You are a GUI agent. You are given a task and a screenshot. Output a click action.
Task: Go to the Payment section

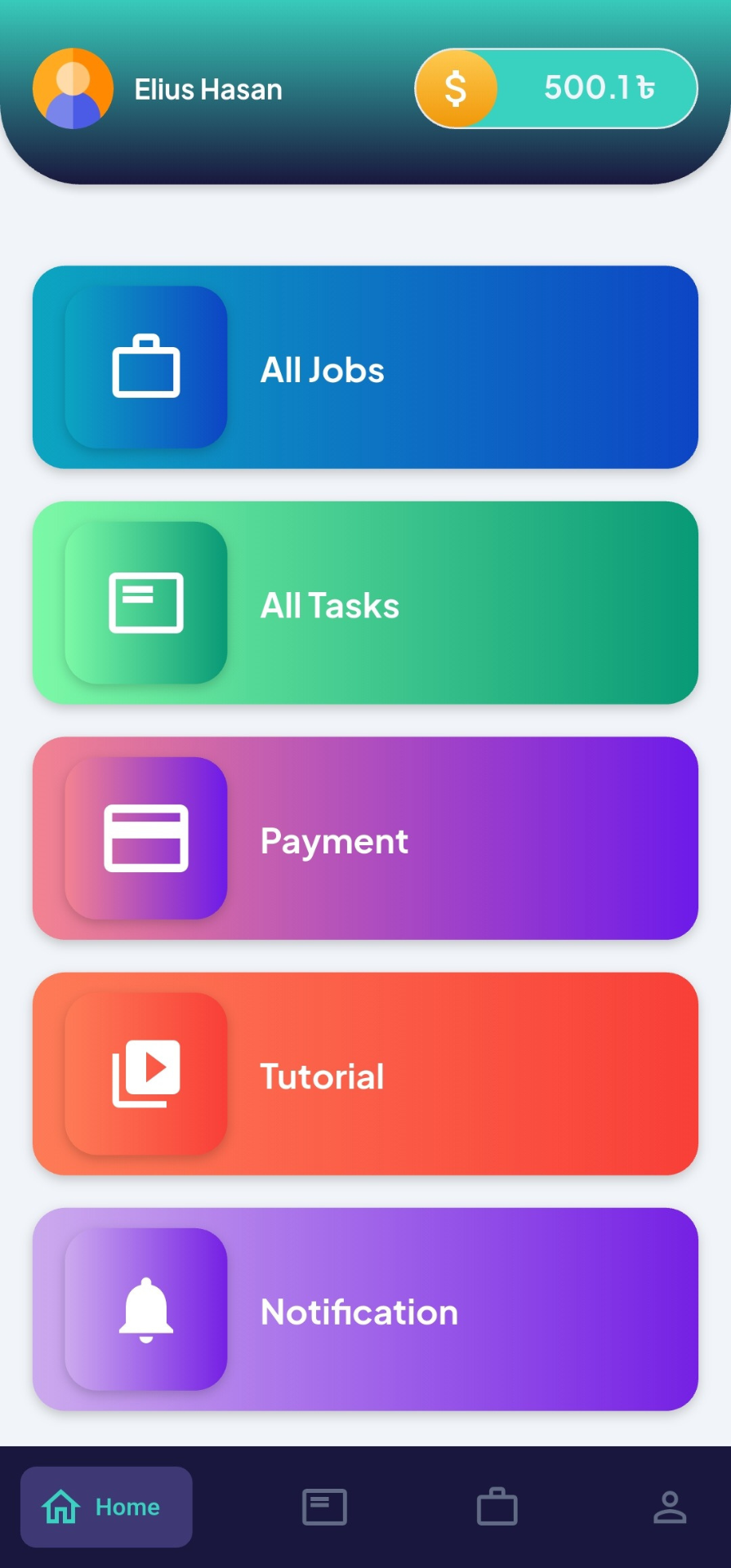365,839
